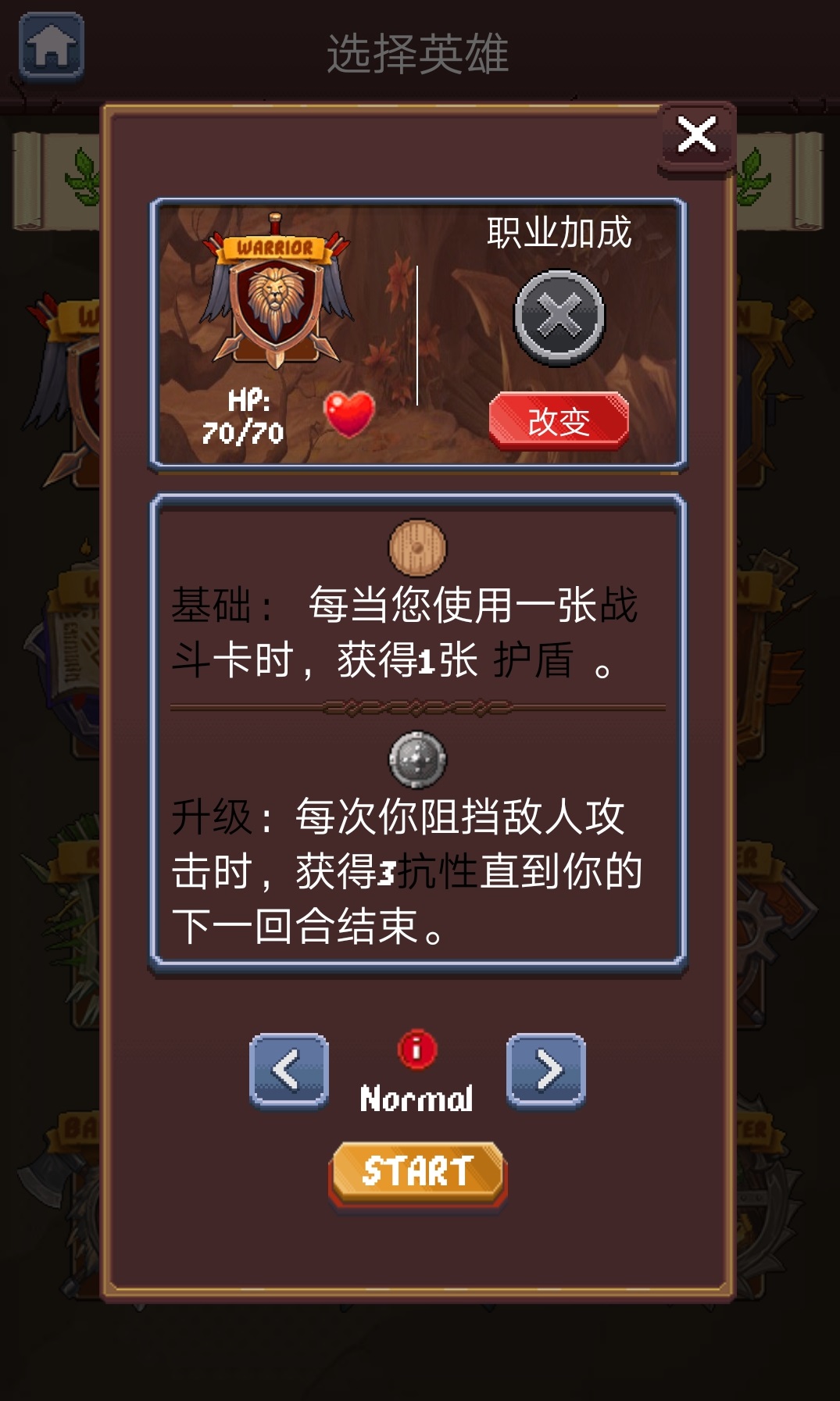Image resolution: width=840 pixels, height=1401 pixels.
Task: Tap the 改变 button to change class bonus
Action: pyautogui.click(x=559, y=421)
